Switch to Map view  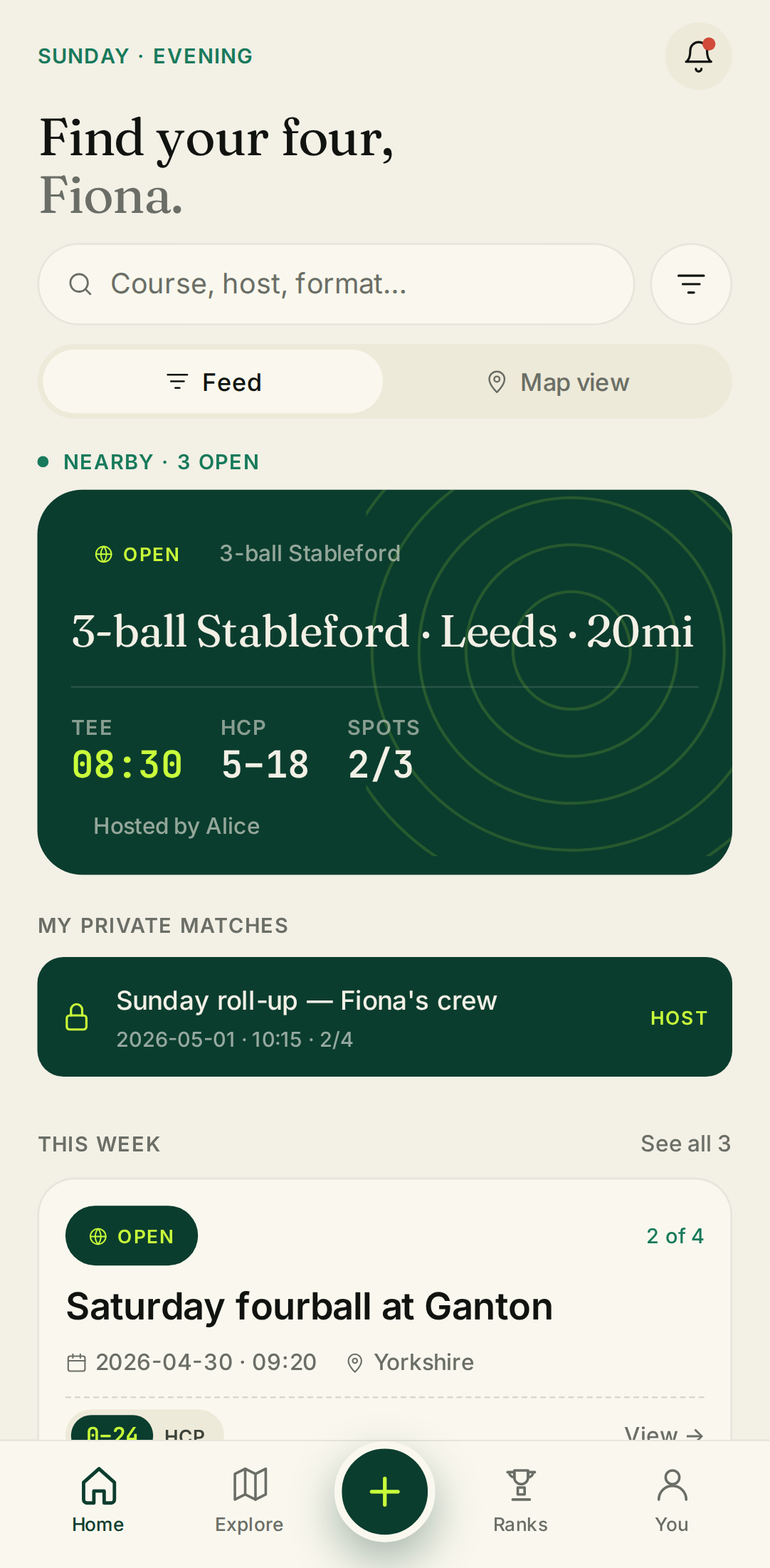point(558,382)
